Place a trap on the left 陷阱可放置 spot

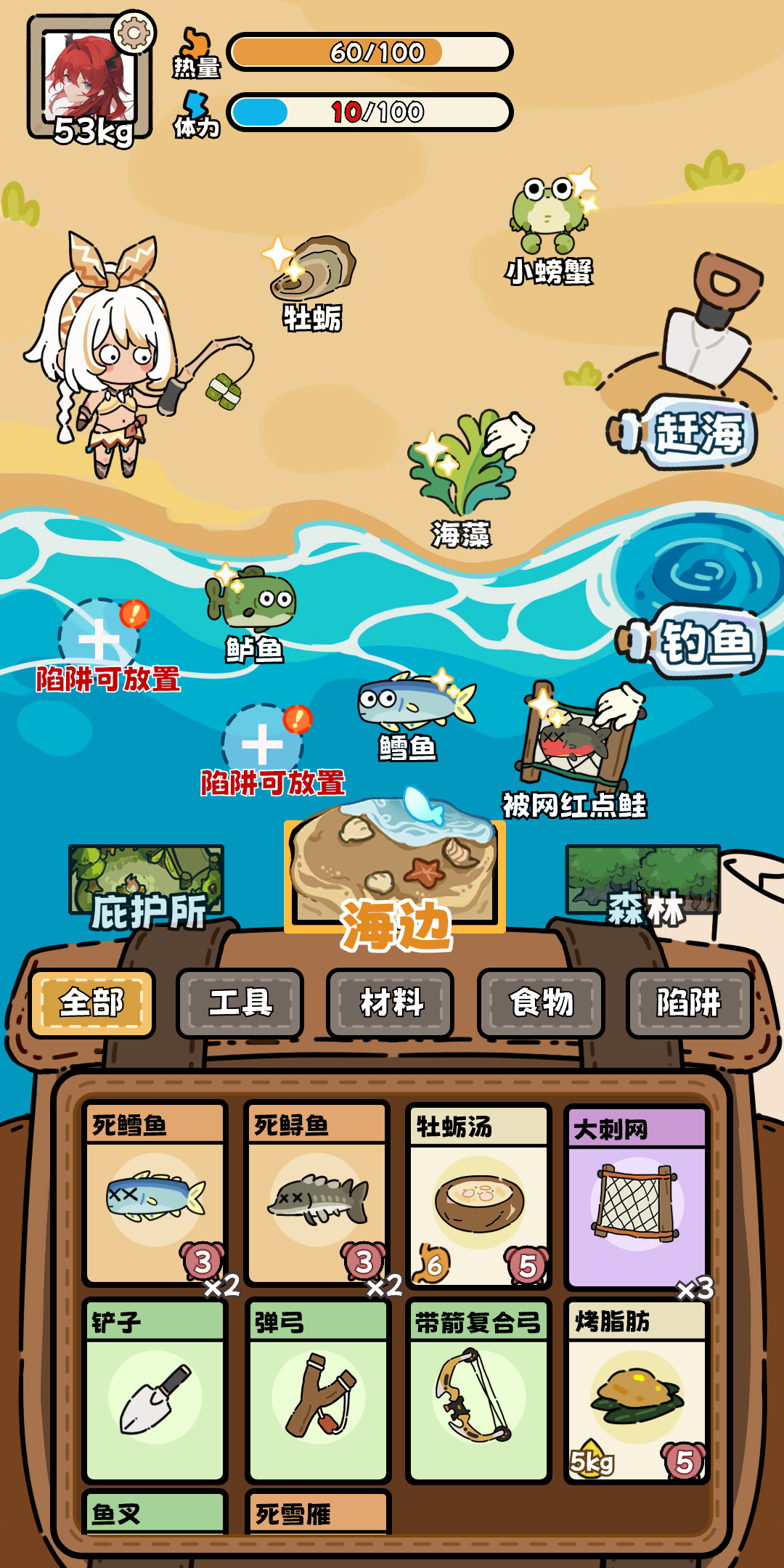[x=99, y=639]
